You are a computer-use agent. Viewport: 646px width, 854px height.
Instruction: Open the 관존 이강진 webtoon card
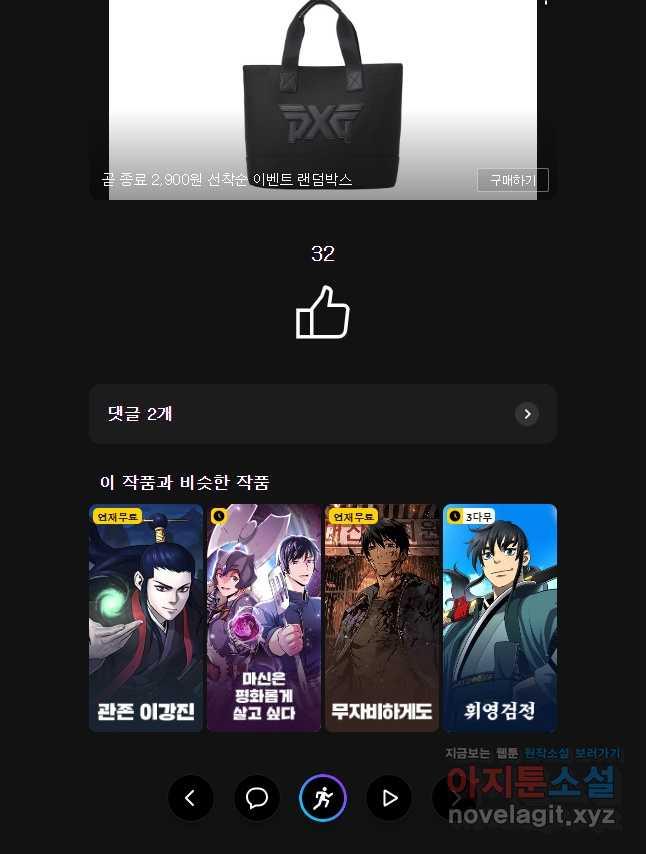click(x=146, y=617)
